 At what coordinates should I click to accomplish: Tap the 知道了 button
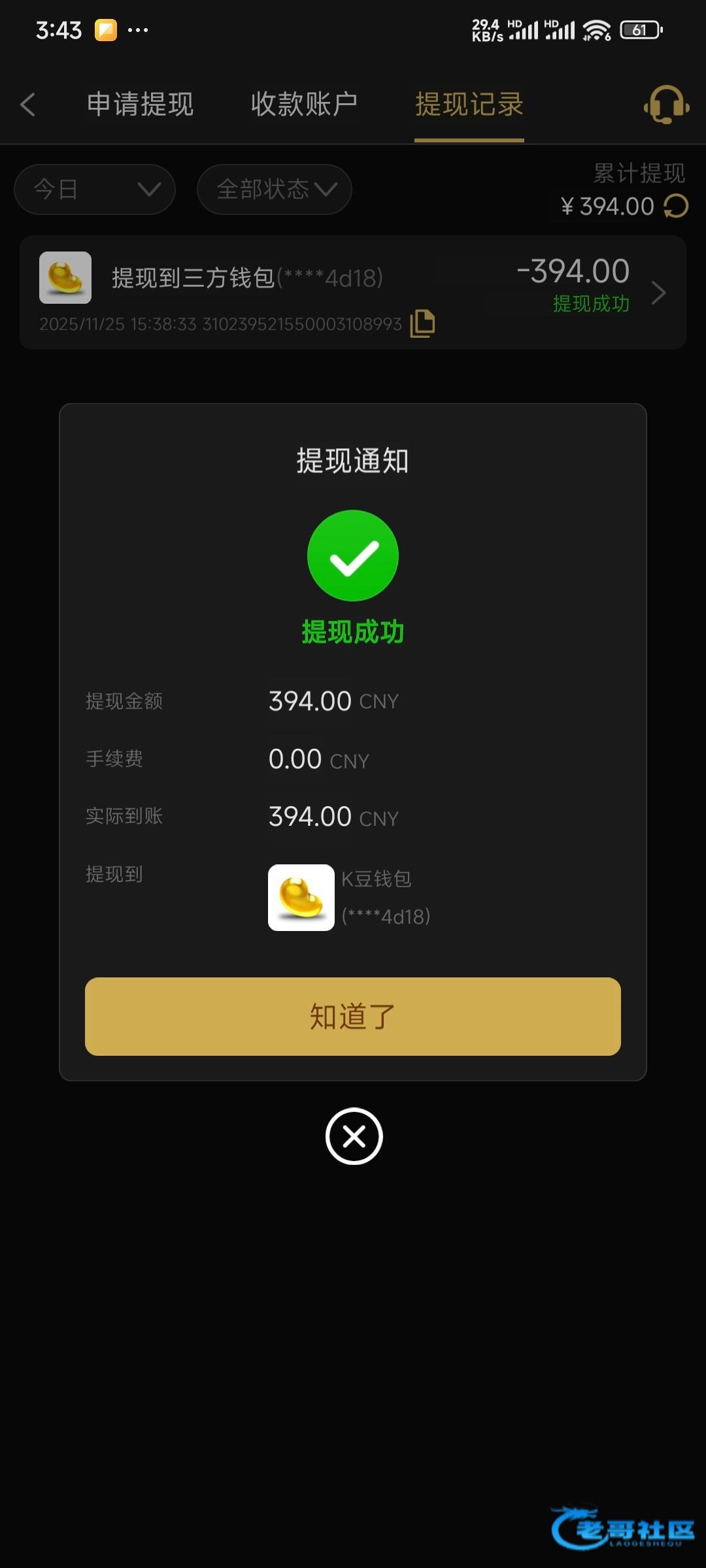pyautogui.click(x=353, y=1017)
